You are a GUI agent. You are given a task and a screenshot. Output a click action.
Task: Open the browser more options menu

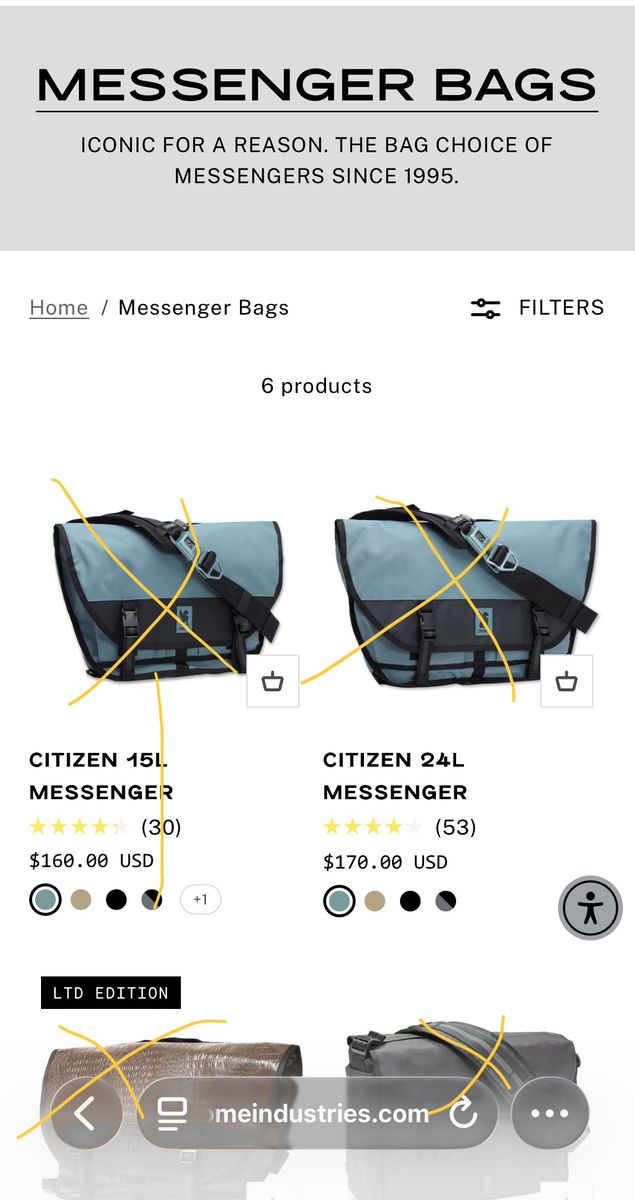pyautogui.click(x=550, y=1113)
